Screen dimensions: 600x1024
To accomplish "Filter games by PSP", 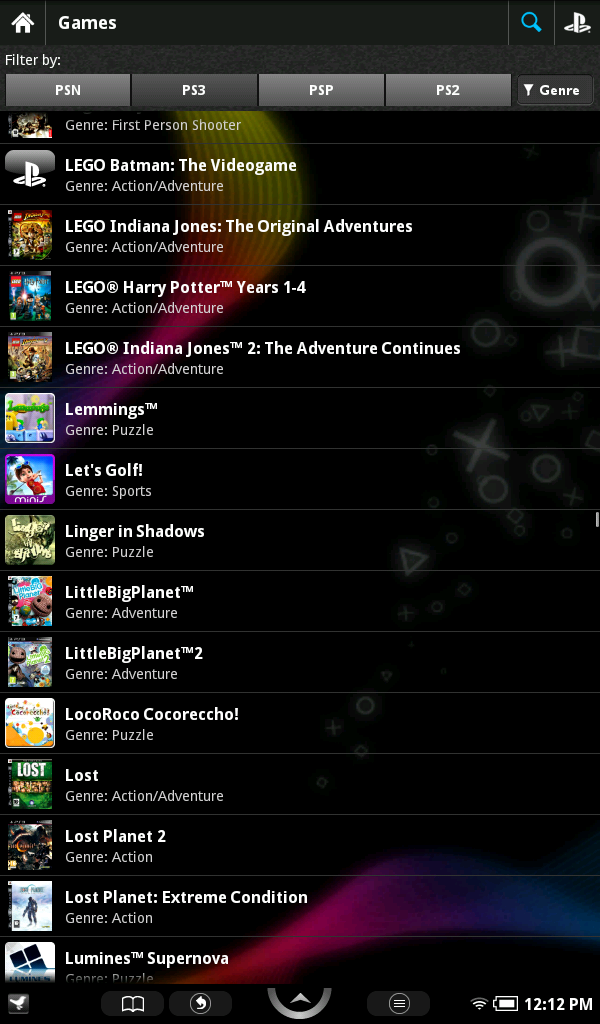I will coord(321,90).
